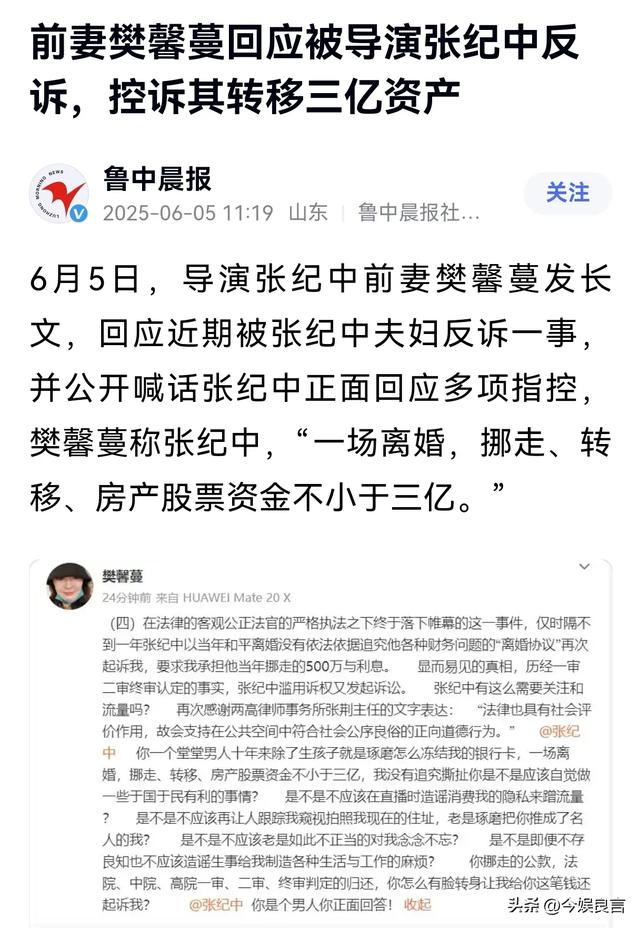Follow 鲁中晨报 with the 关注 button
The width and height of the screenshot is (640, 928).
(x=567, y=193)
